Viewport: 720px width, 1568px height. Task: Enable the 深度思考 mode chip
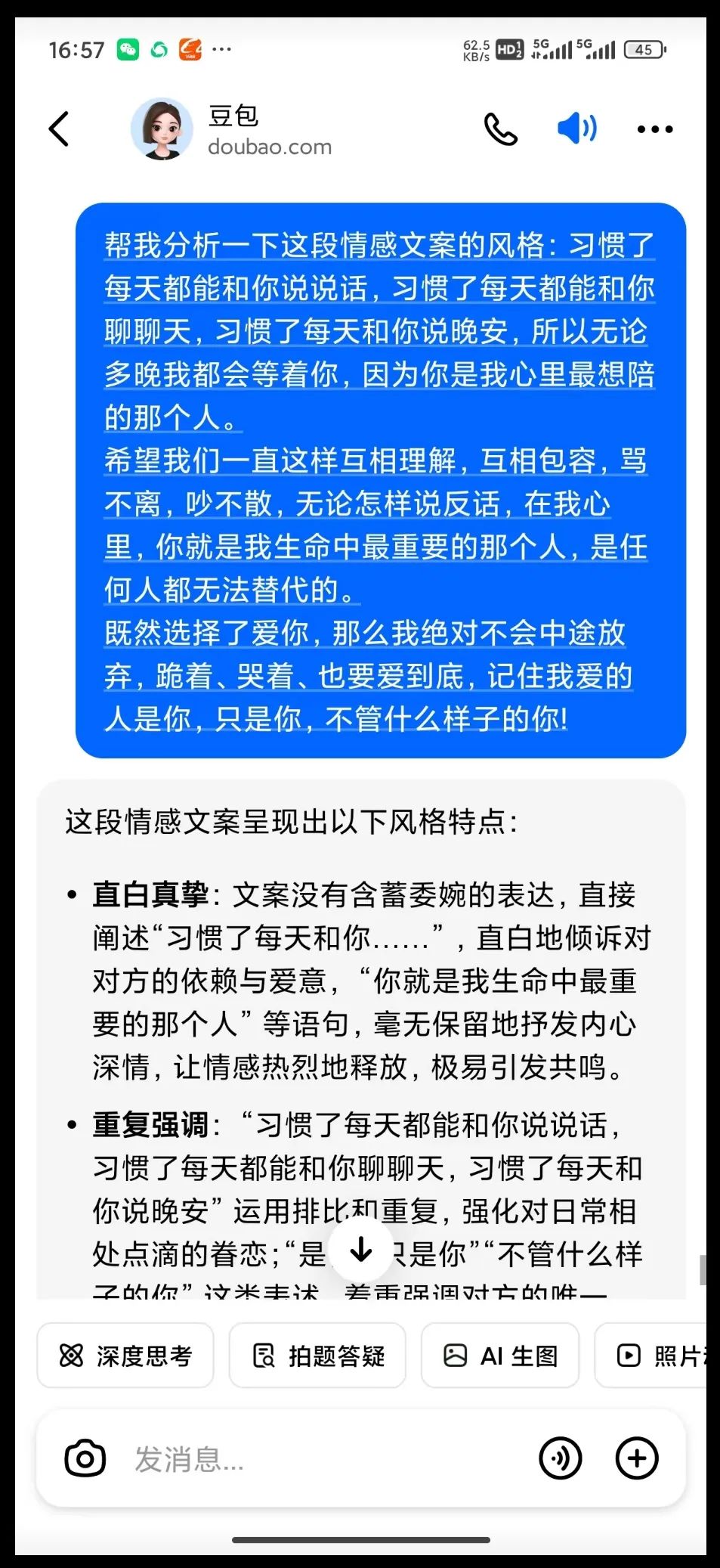125,1356
